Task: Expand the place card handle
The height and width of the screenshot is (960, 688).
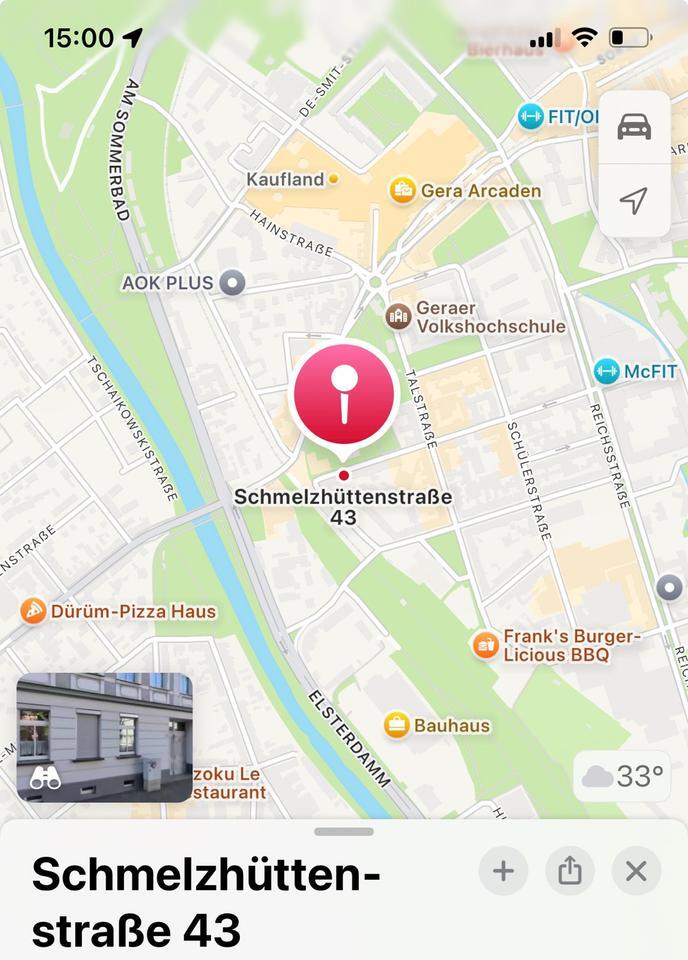Action: [344, 831]
